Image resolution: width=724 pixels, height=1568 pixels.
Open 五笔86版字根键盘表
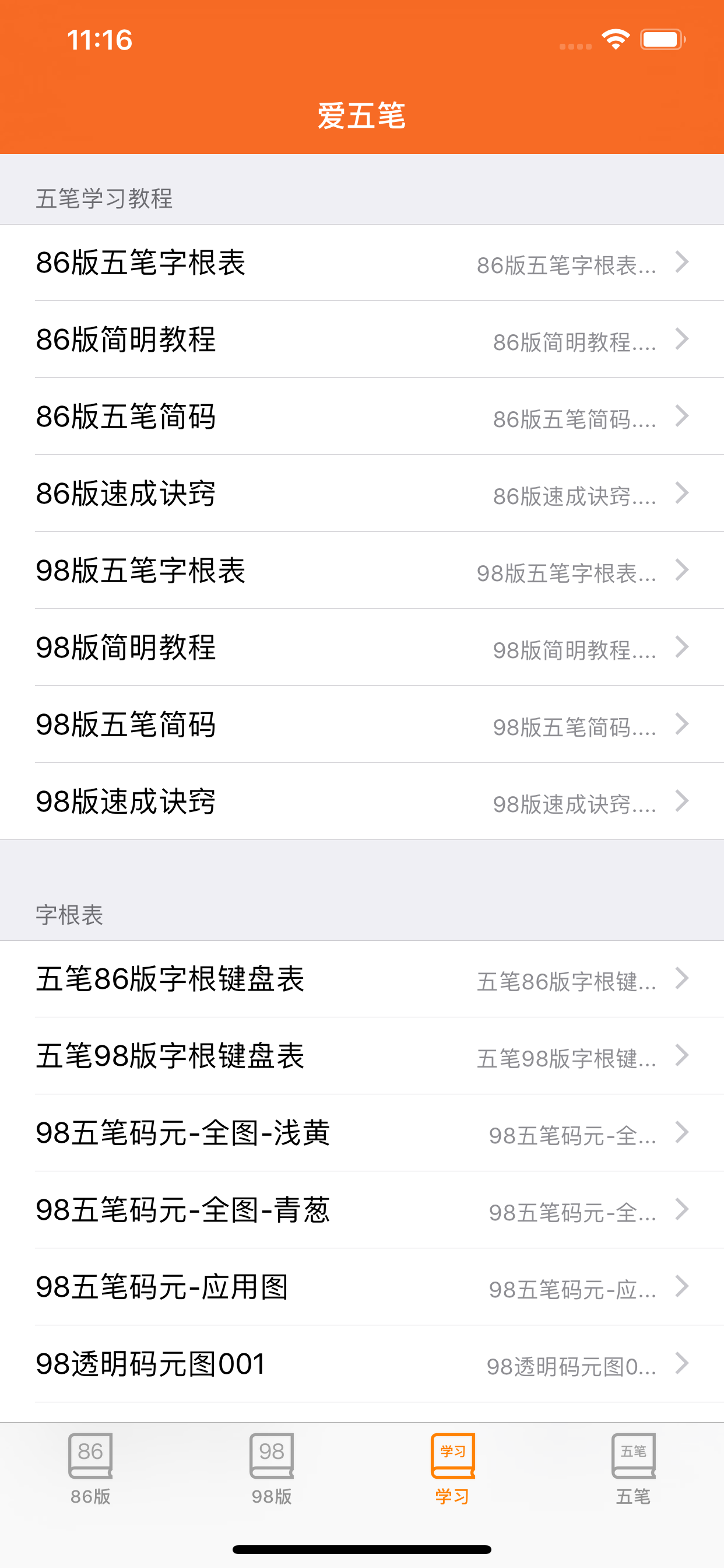361,979
